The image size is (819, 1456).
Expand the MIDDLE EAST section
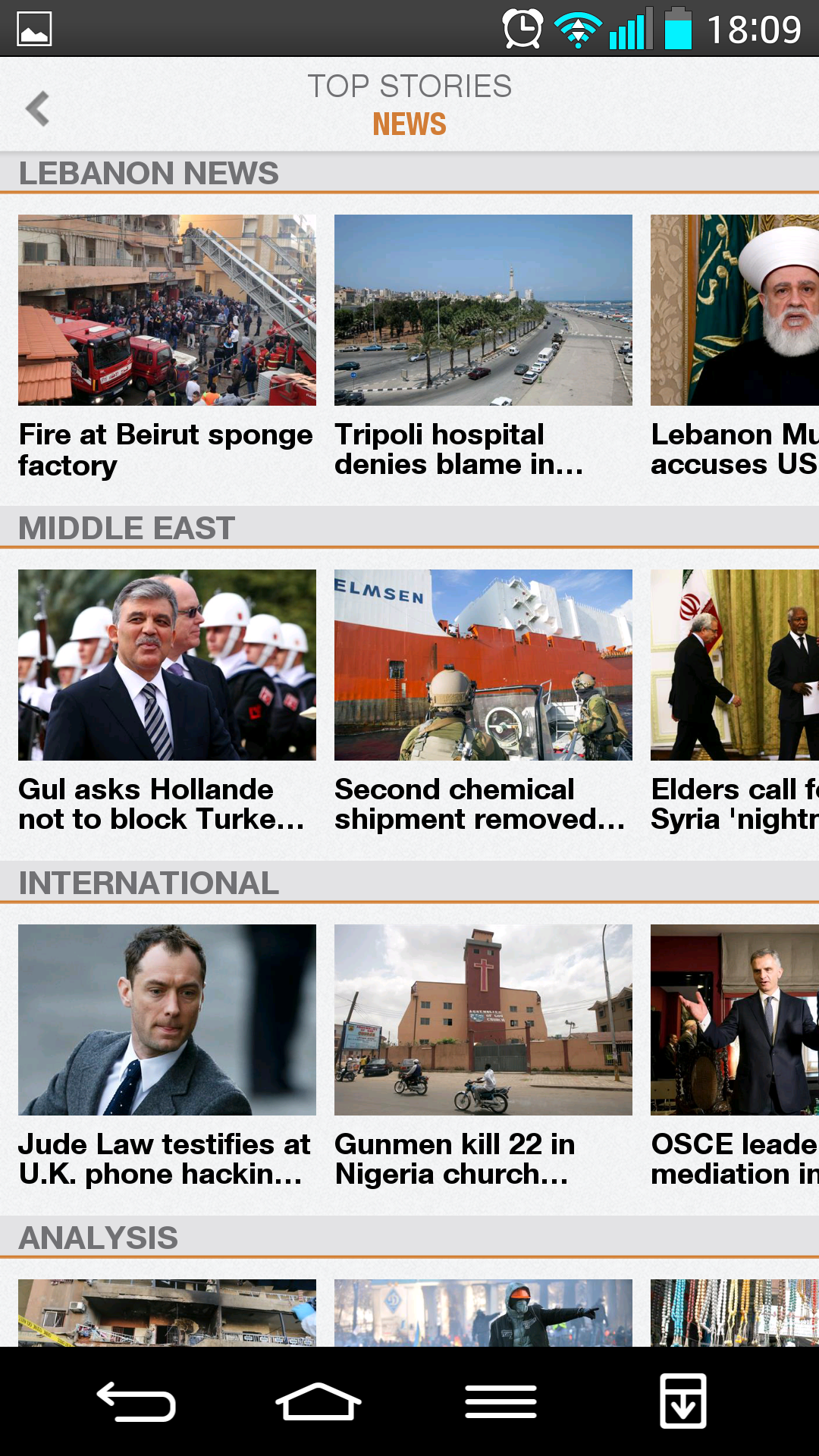tap(125, 528)
